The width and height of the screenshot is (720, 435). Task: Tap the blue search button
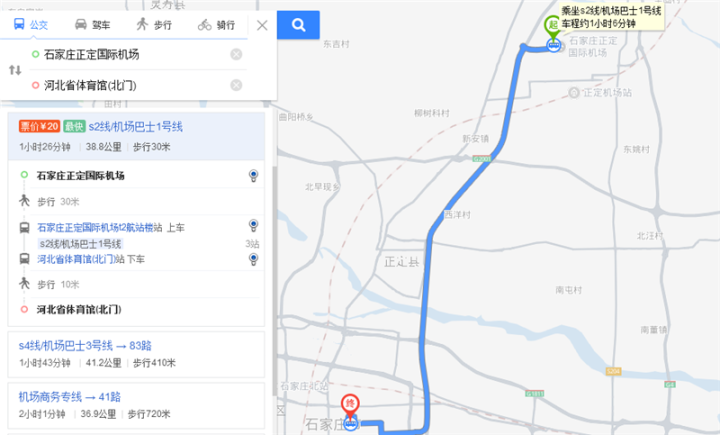(x=298, y=24)
